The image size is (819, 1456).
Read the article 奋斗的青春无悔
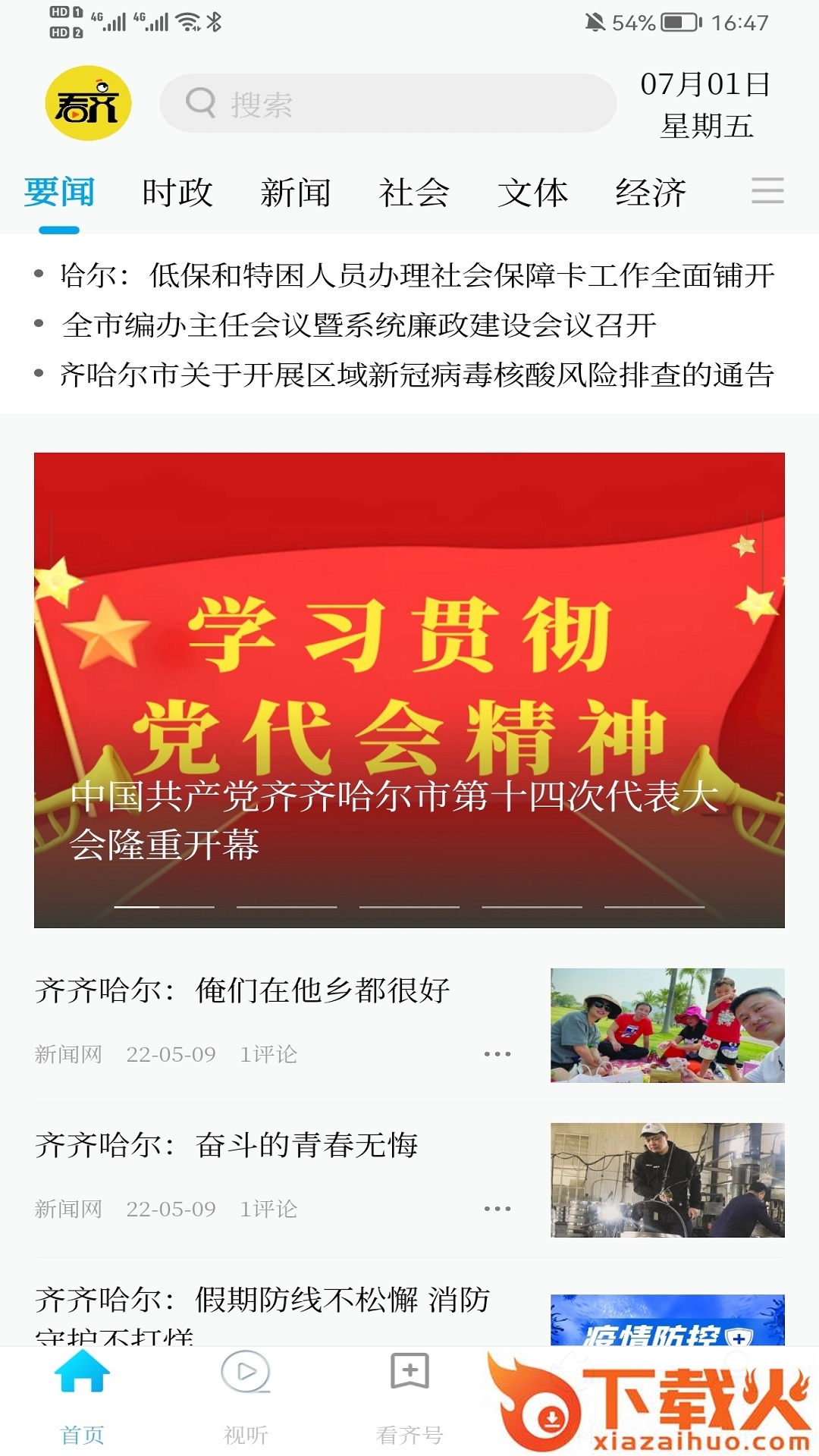click(227, 1145)
